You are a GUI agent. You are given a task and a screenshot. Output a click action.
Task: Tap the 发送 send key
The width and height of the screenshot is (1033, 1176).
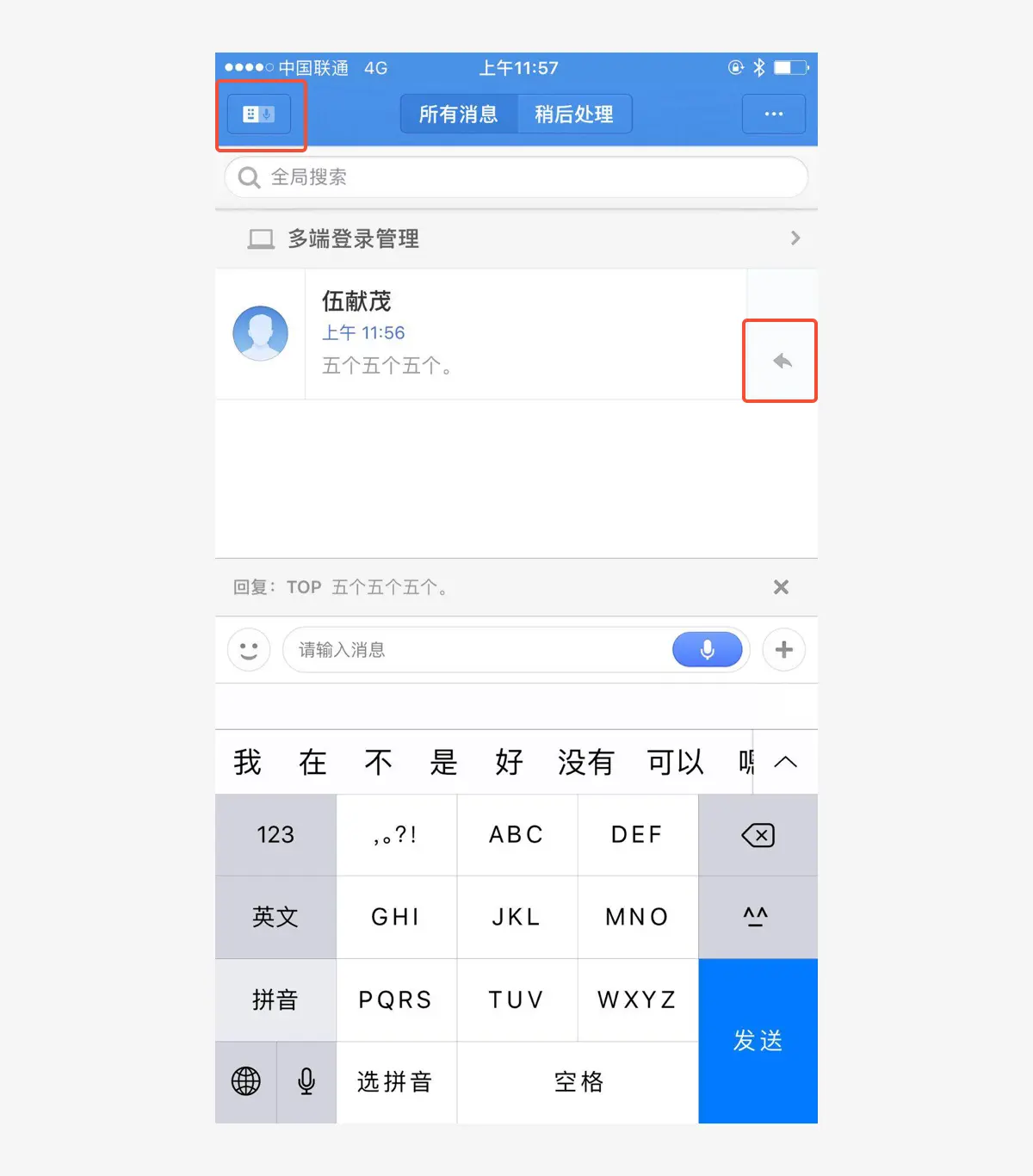point(758,1040)
